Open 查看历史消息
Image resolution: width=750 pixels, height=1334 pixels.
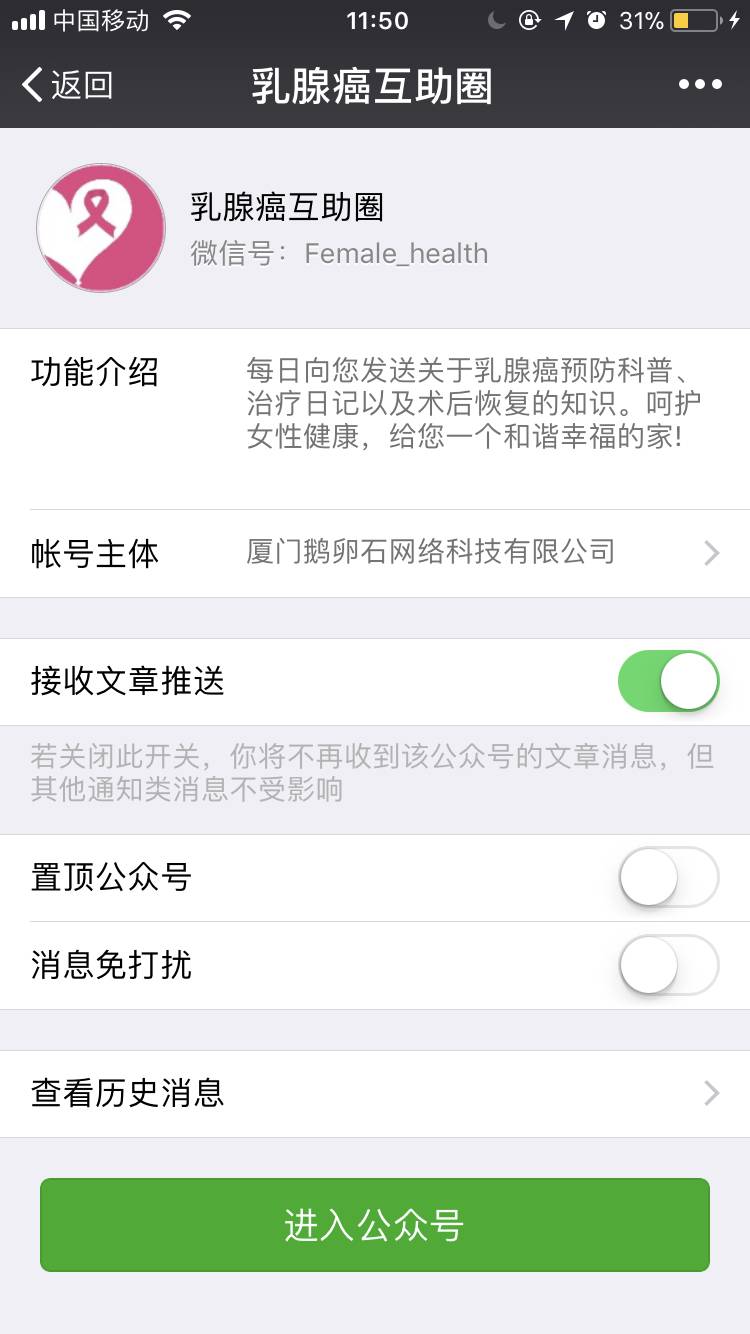(x=375, y=1093)
